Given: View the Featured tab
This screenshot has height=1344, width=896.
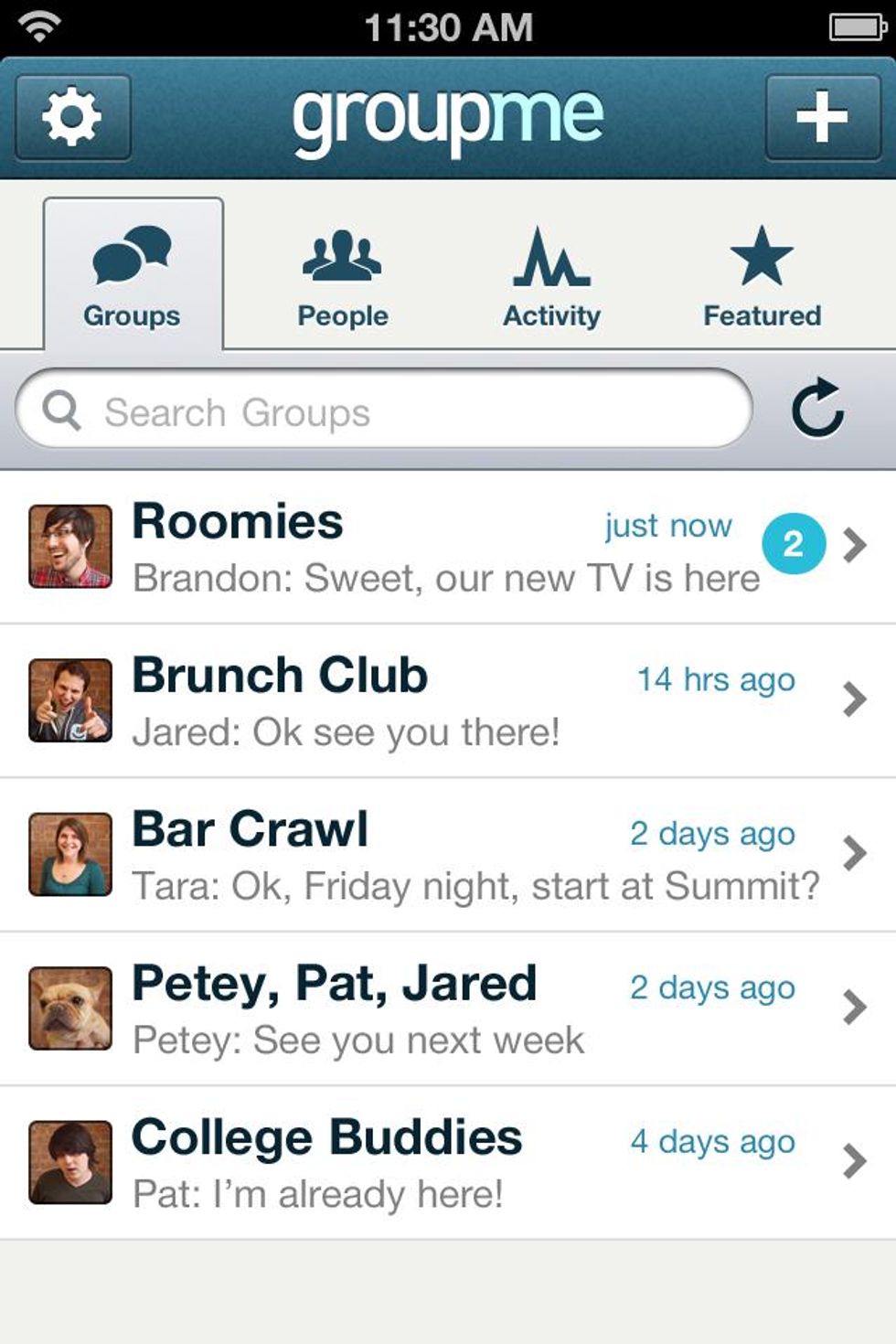Looking at the screenshot, I should (x=762, y=276).
